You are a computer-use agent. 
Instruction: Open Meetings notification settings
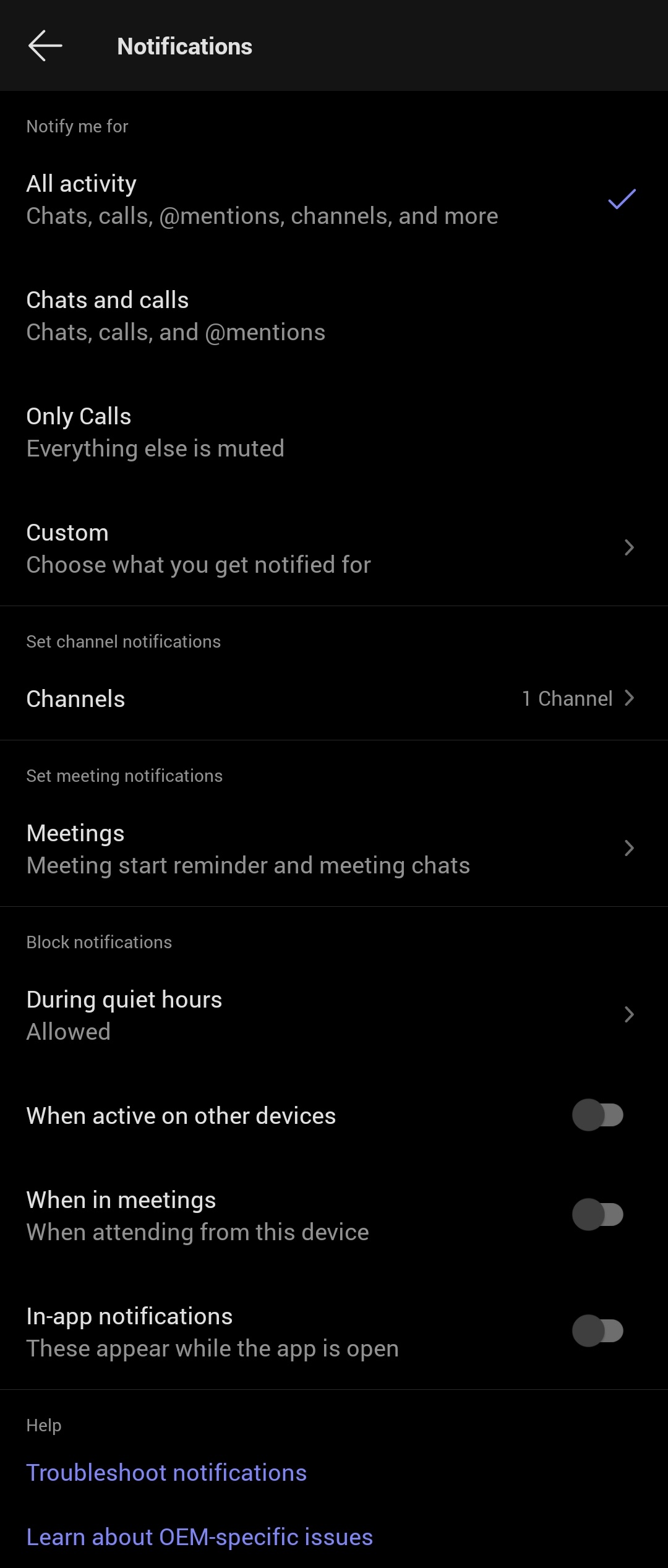coord(334,849)
